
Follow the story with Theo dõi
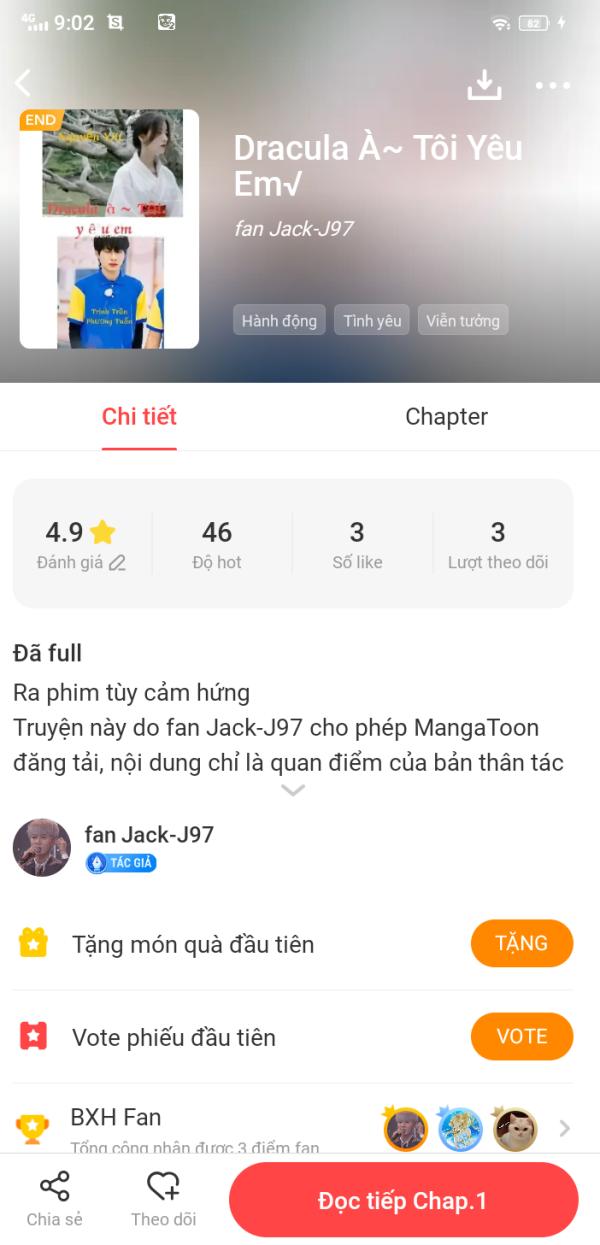coord(163,1200)
